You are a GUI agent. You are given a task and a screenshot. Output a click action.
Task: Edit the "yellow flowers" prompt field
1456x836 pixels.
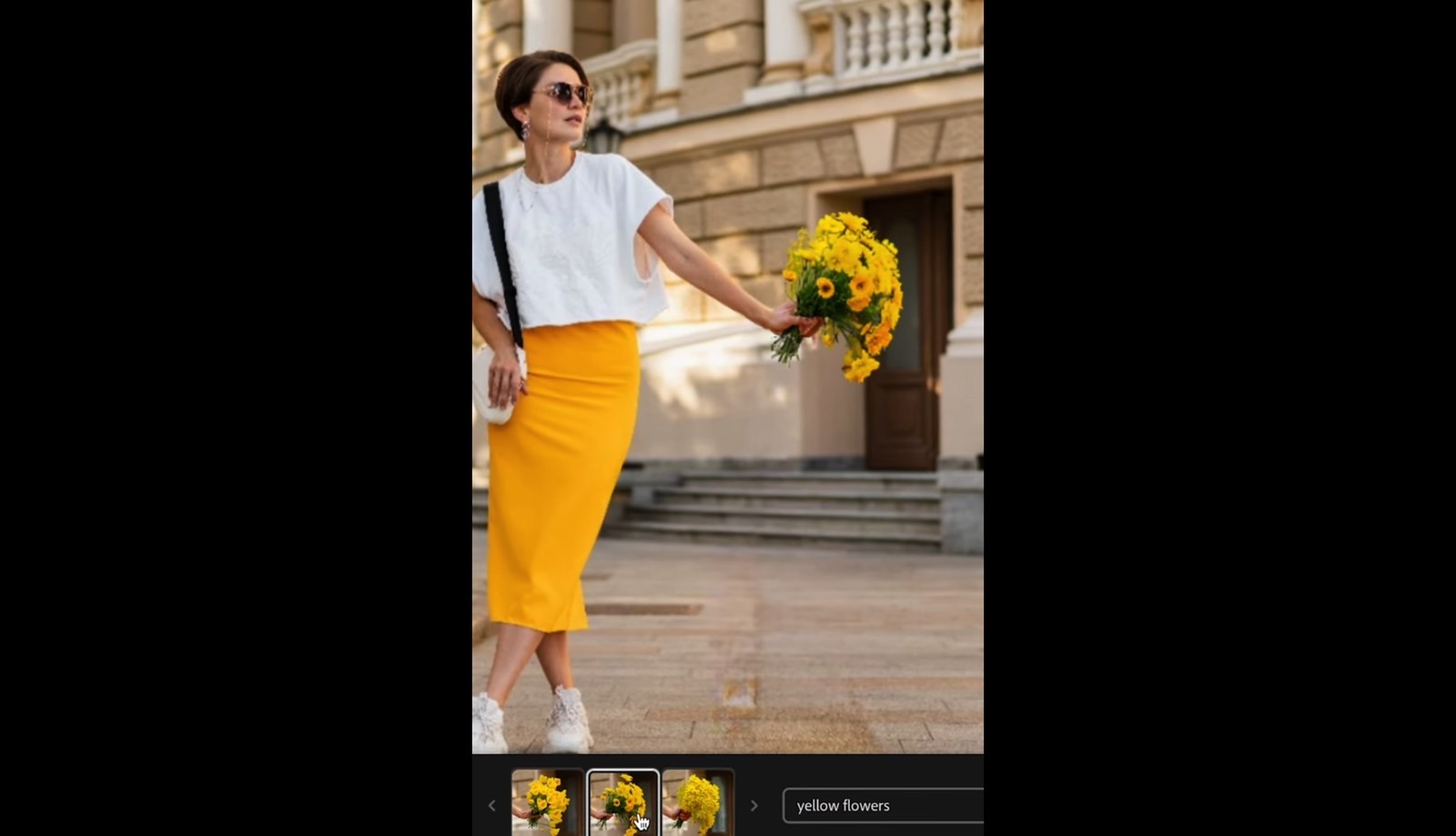(883, 805)
